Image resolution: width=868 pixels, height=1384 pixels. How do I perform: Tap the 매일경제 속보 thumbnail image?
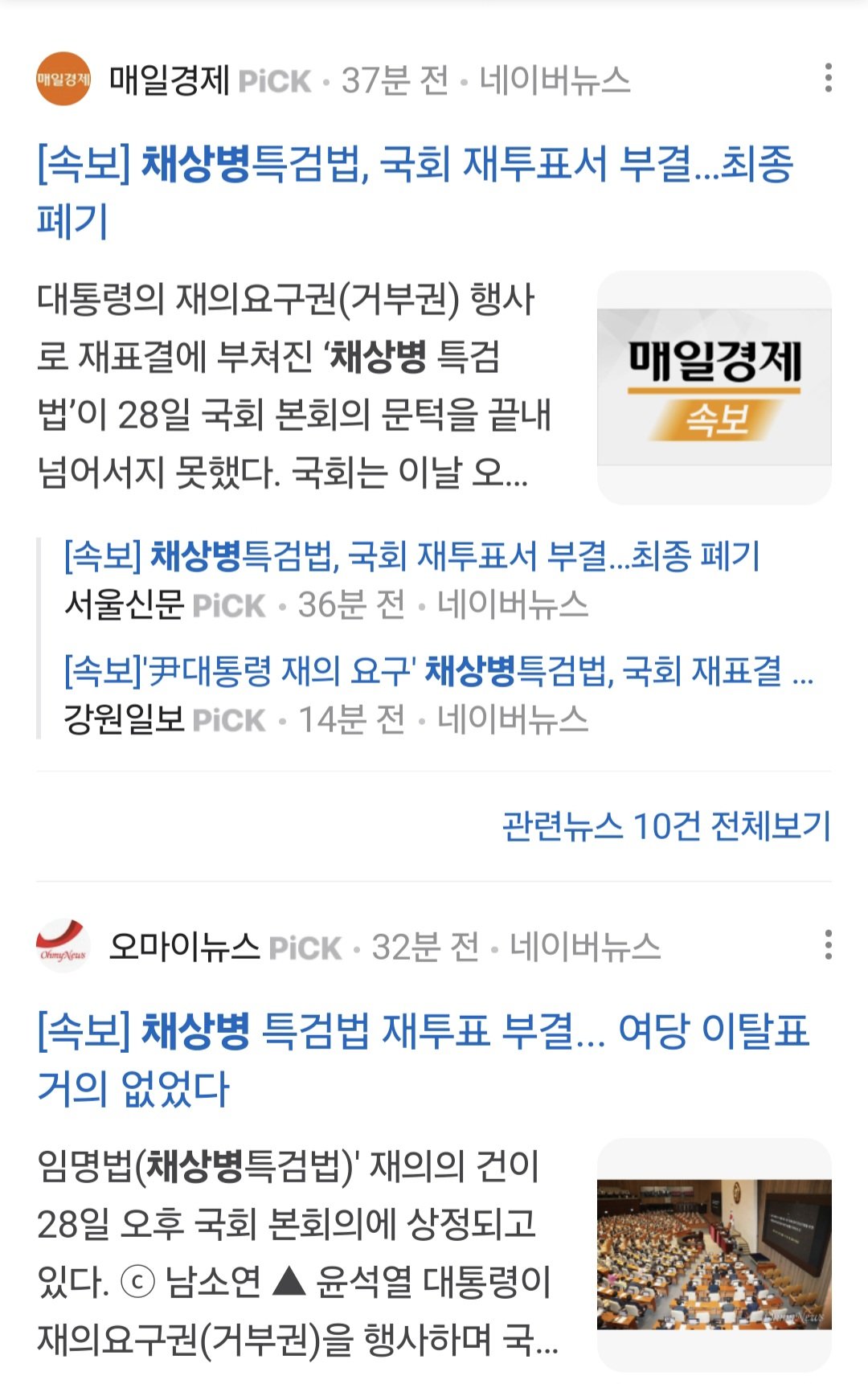tap(714, 387)
